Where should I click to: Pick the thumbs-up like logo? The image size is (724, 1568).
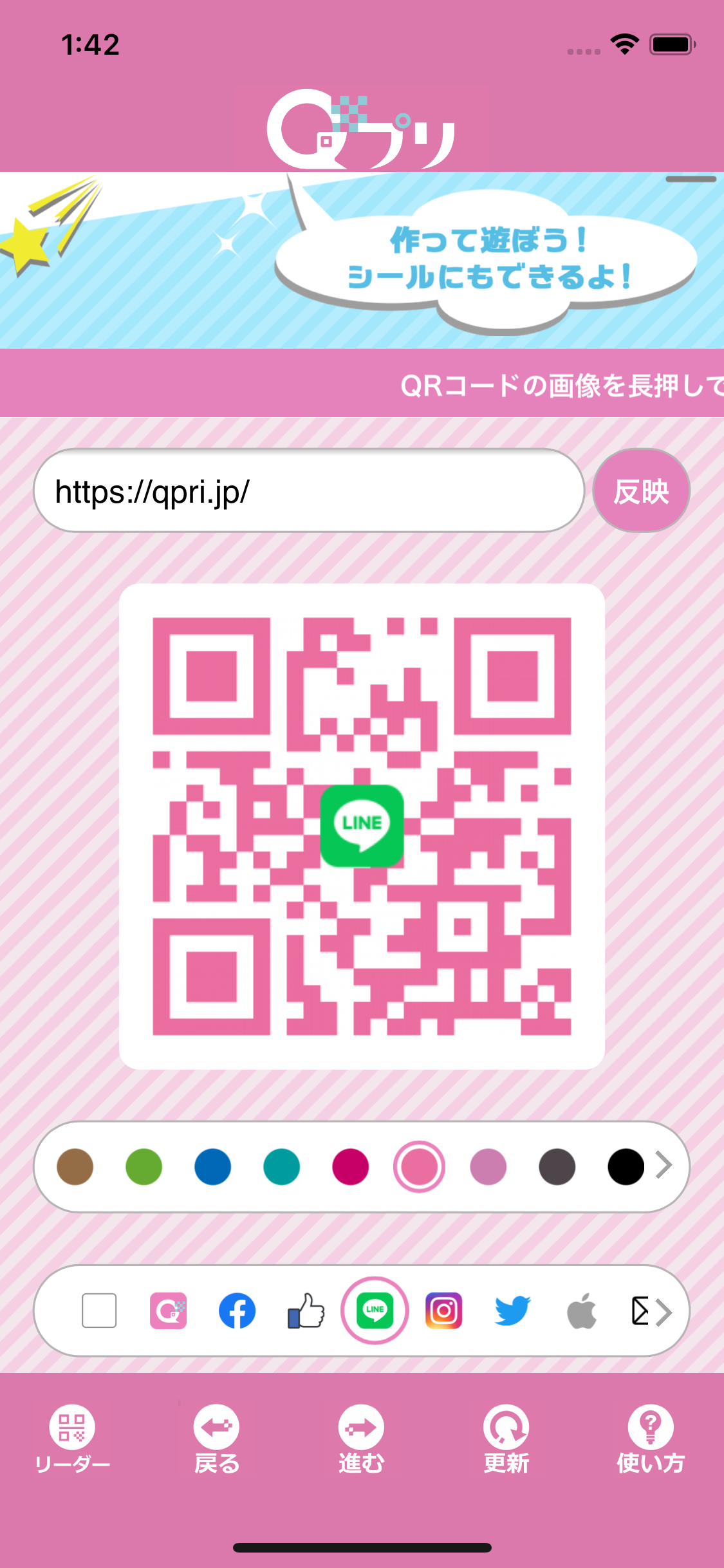[x=306, y=1311]
